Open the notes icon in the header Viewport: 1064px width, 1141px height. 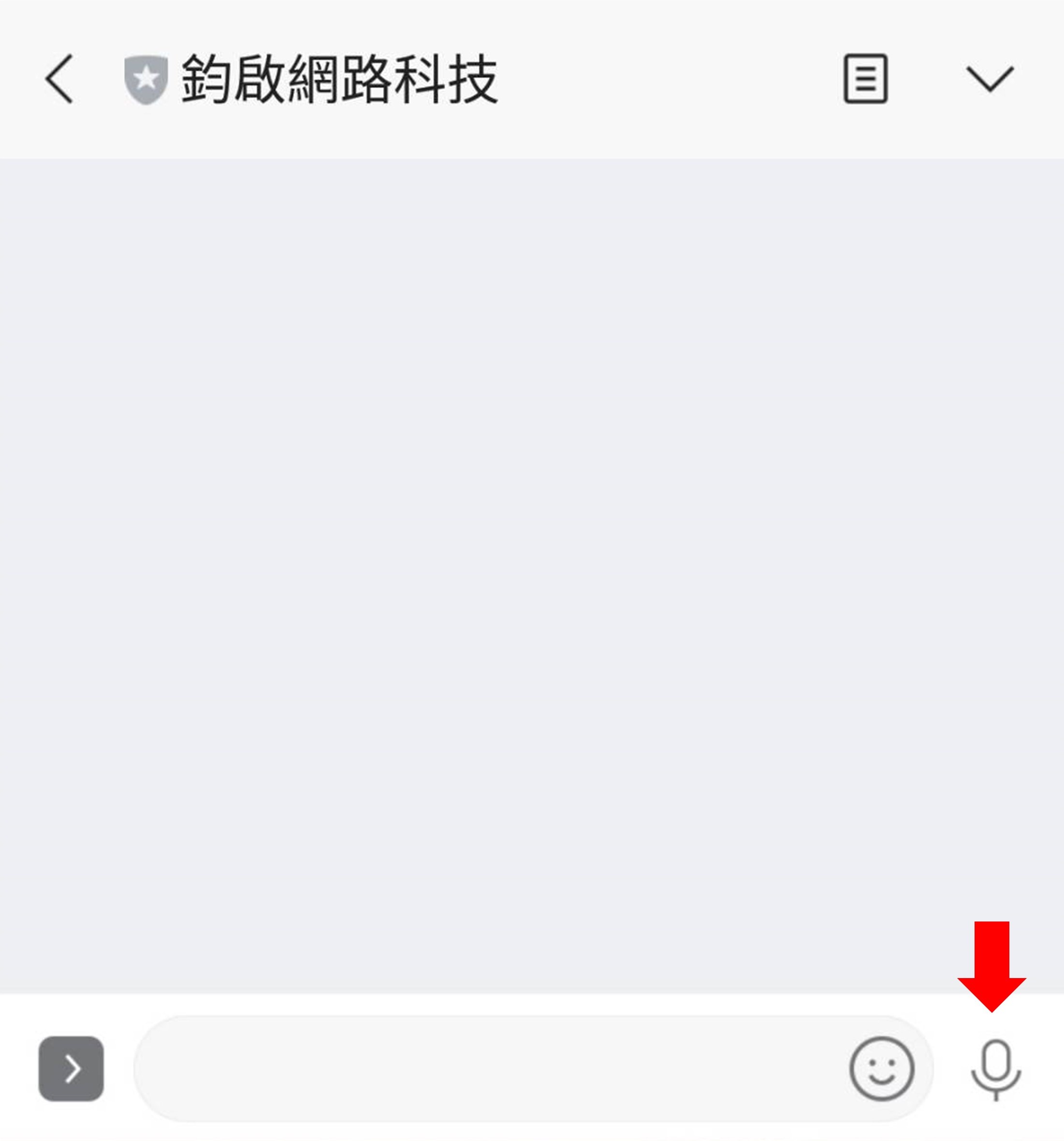click(865, 79)
